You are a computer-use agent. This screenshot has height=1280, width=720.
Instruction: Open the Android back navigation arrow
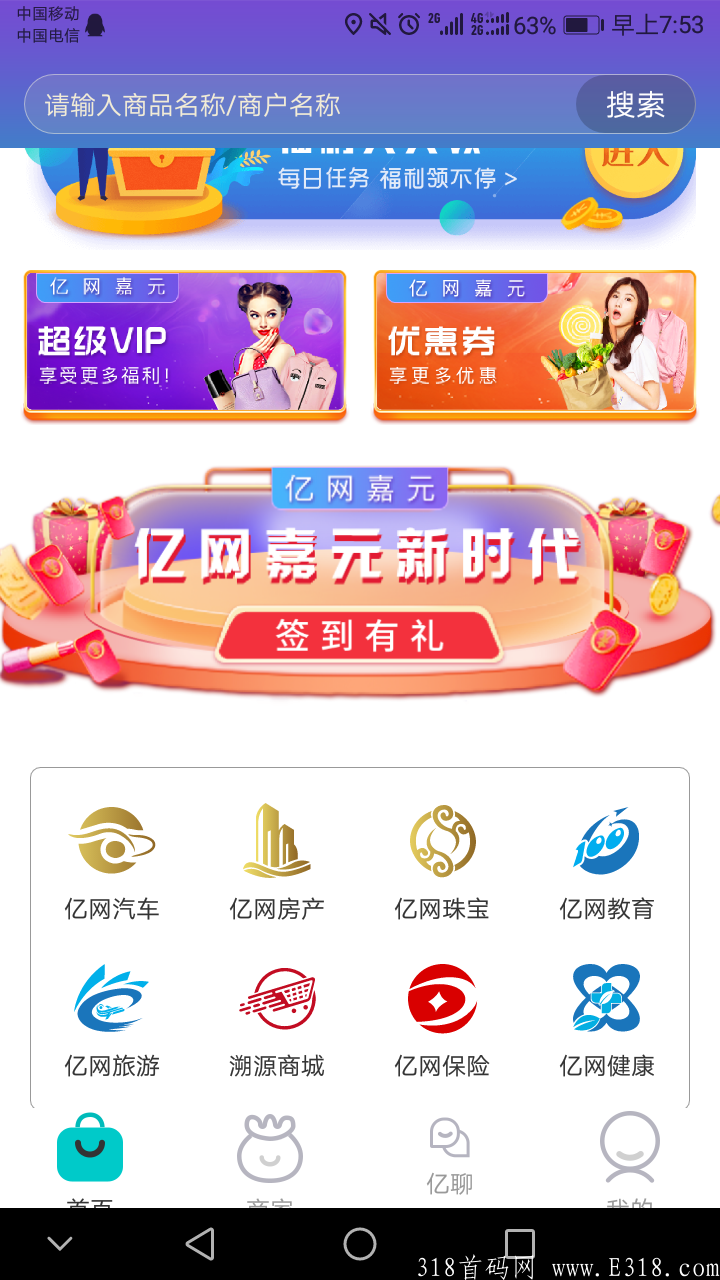(200, 1245)
